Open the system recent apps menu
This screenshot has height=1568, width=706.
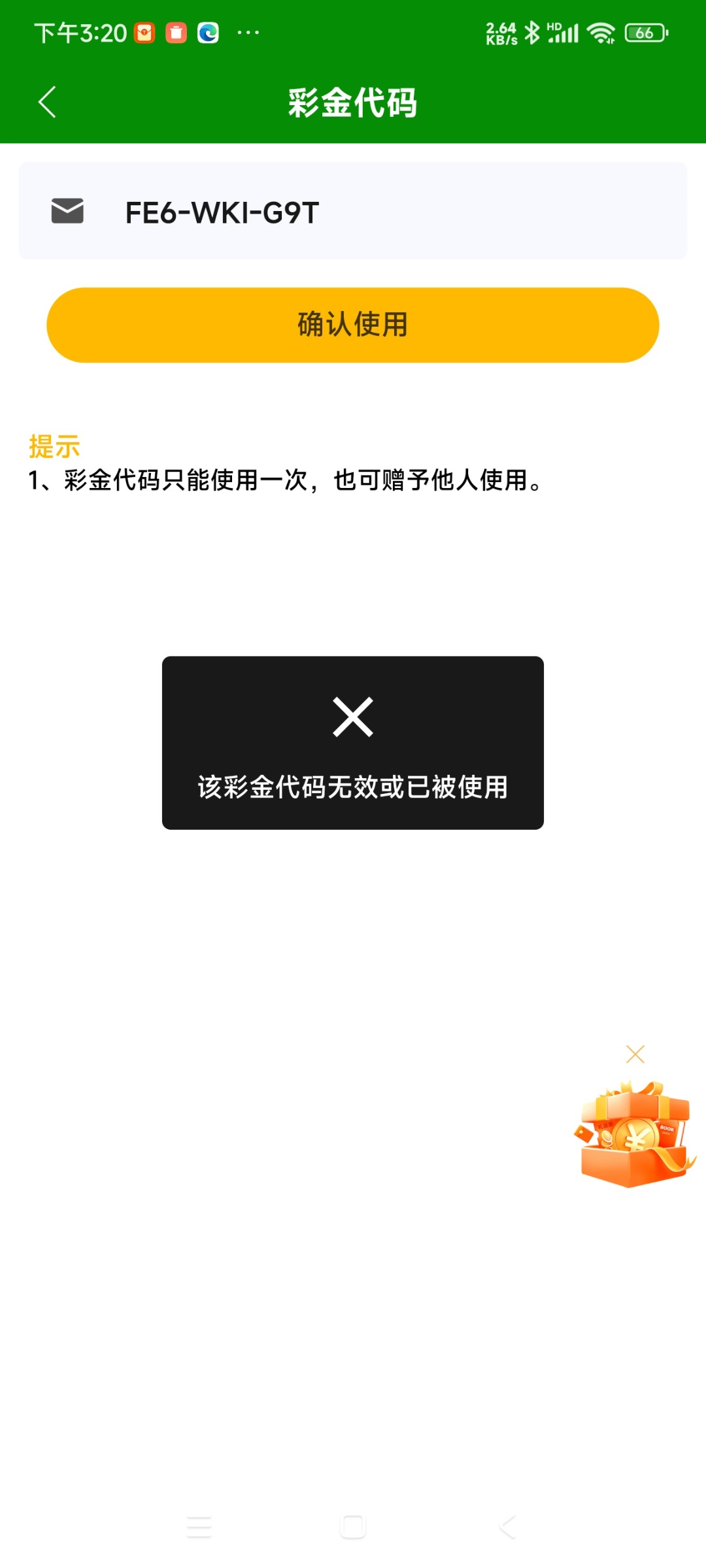click(199, 1527)
